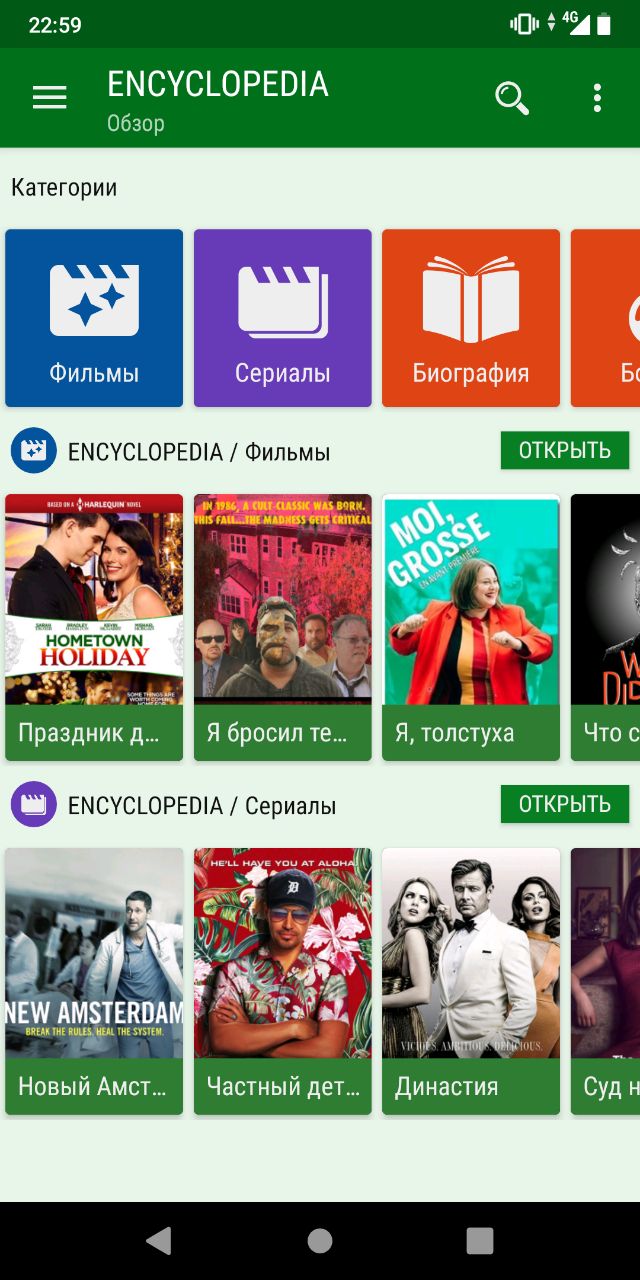640x1280 pixels.
Task: Open the Частный дет… series card
Action: pos(282,980)
